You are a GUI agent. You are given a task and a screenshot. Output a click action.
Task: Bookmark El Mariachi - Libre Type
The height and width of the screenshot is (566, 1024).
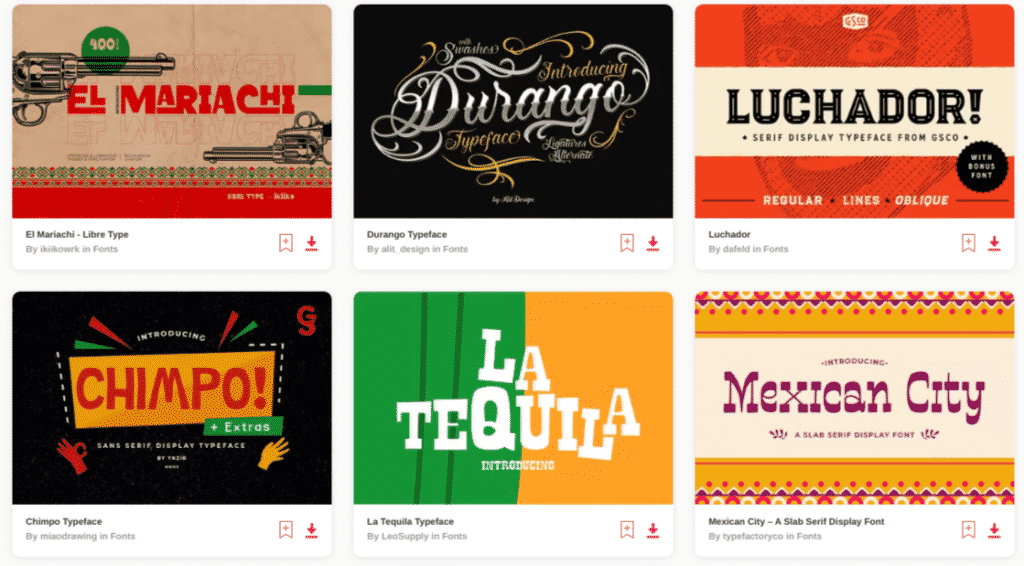[x=286, y=242]
